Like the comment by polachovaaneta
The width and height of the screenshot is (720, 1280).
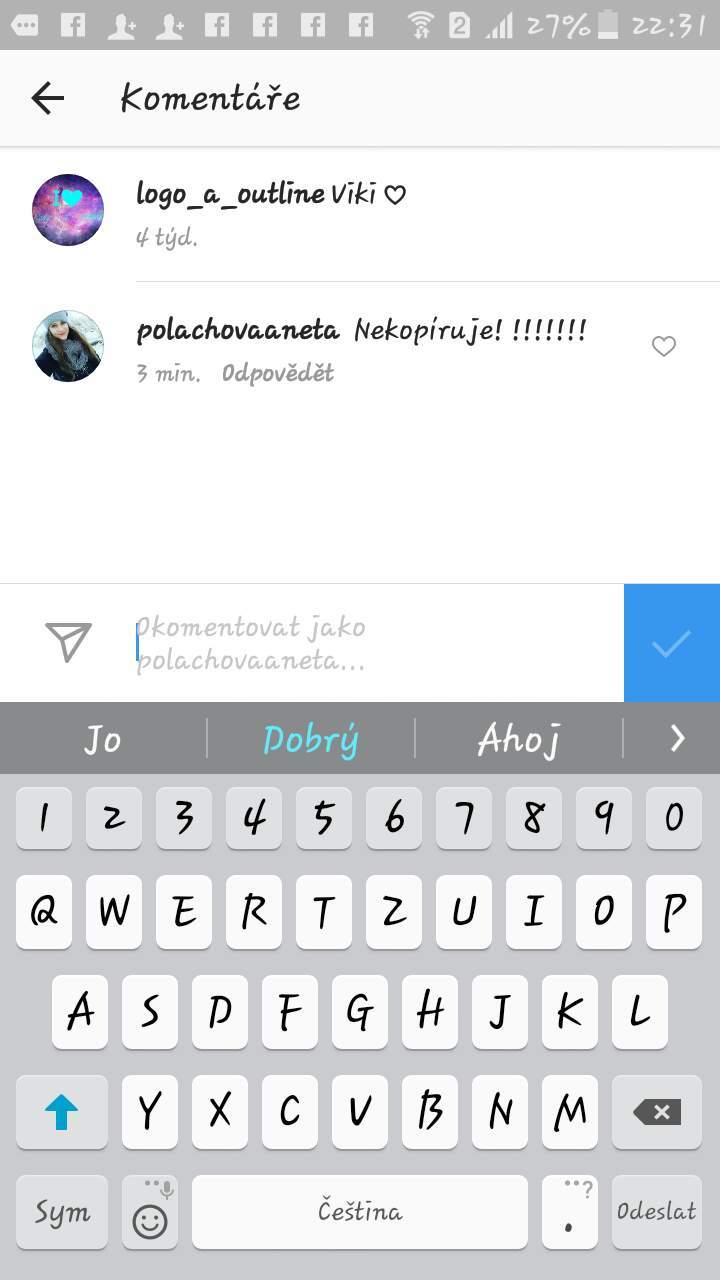tap(664, 346)
